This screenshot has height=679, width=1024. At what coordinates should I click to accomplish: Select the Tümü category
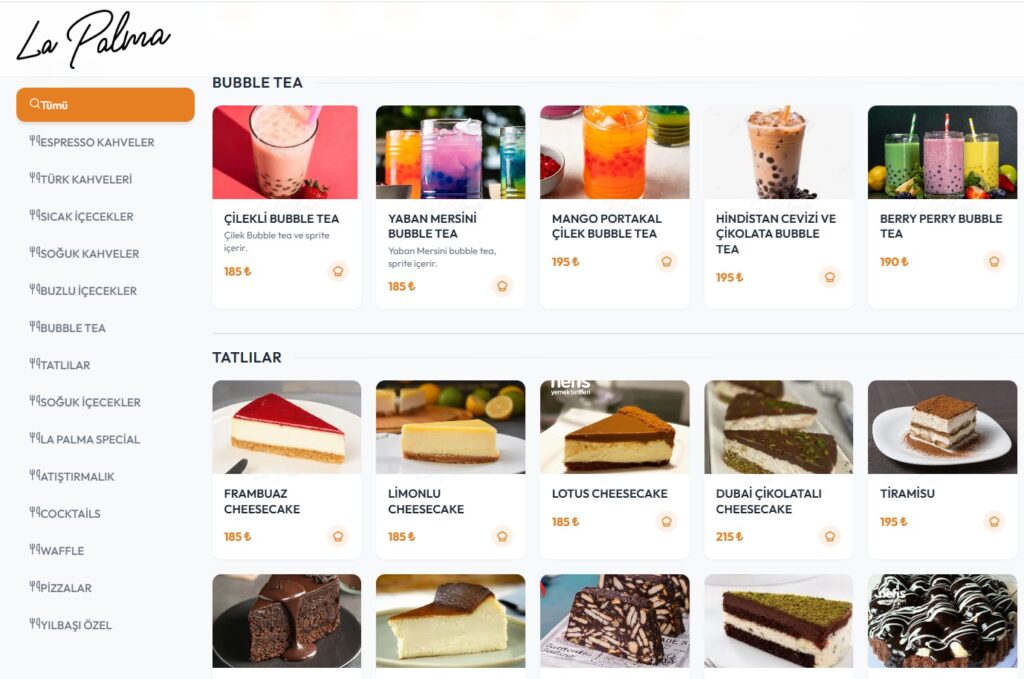(x=105, y=105)
